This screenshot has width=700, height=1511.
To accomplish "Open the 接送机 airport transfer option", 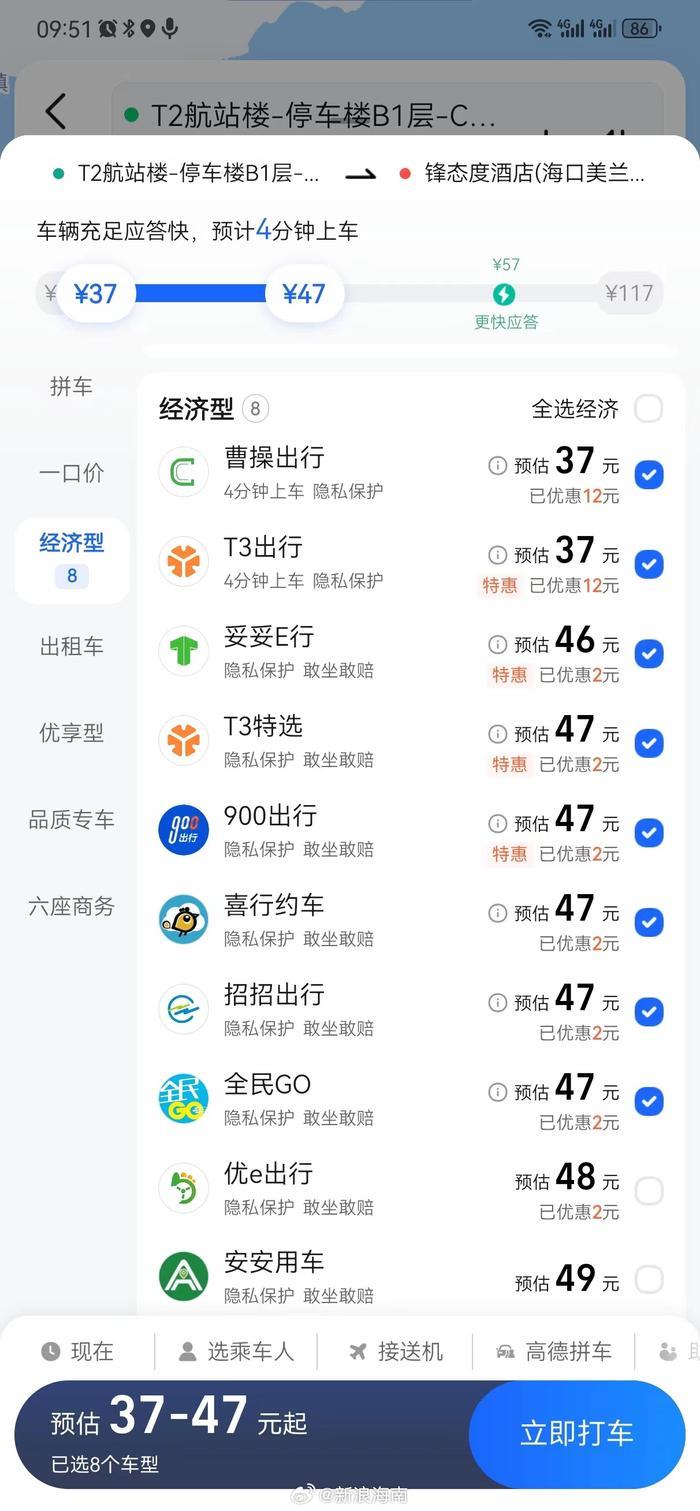I will point(396,1352).
